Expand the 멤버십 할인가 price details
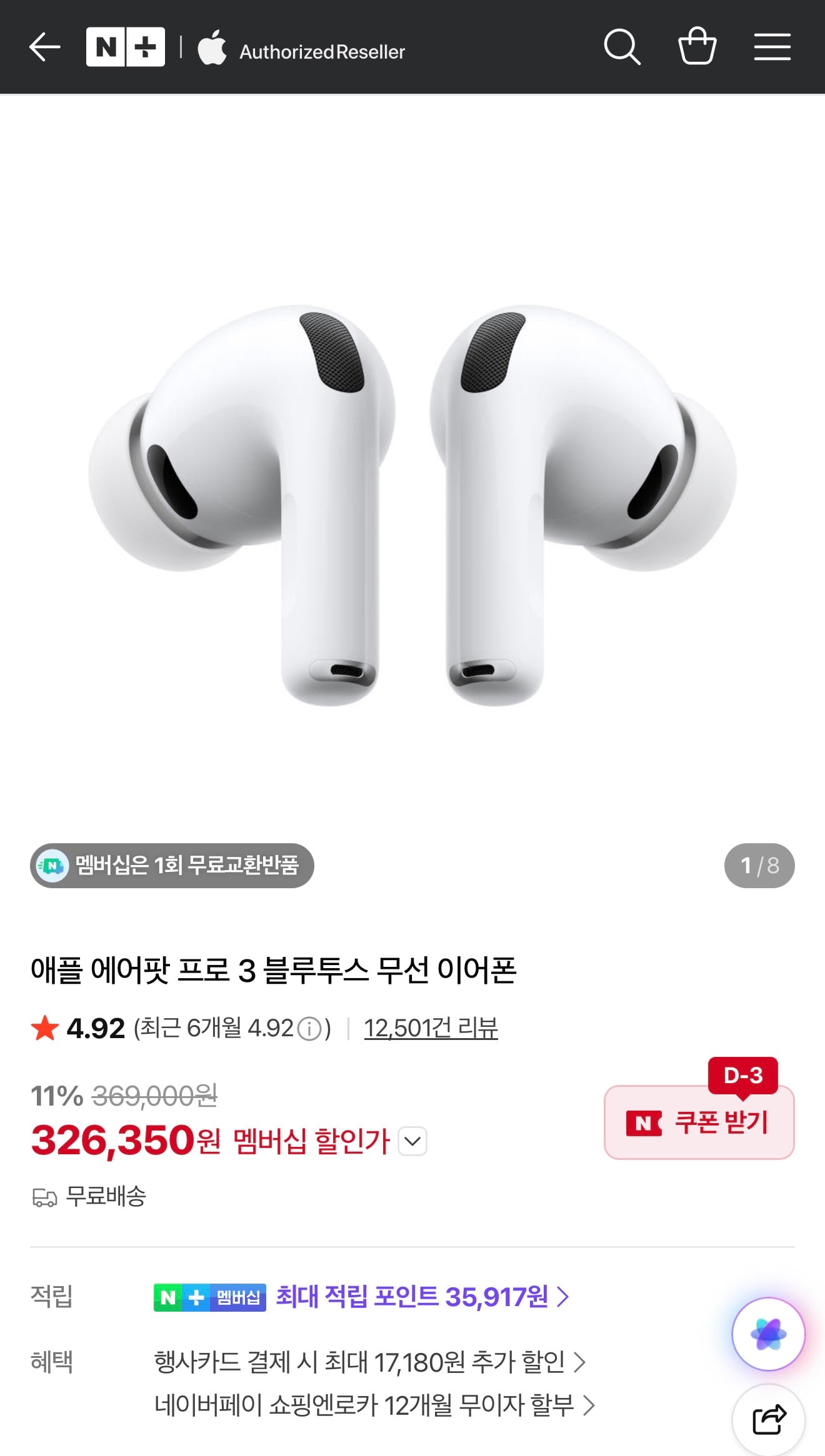 (412, 1141)
